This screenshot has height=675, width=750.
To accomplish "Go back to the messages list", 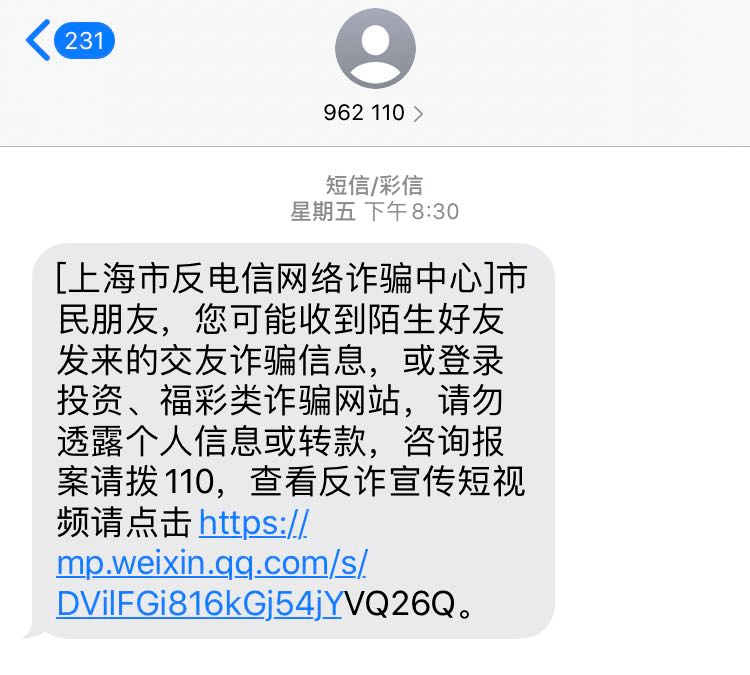I will [x=68, y=41].
